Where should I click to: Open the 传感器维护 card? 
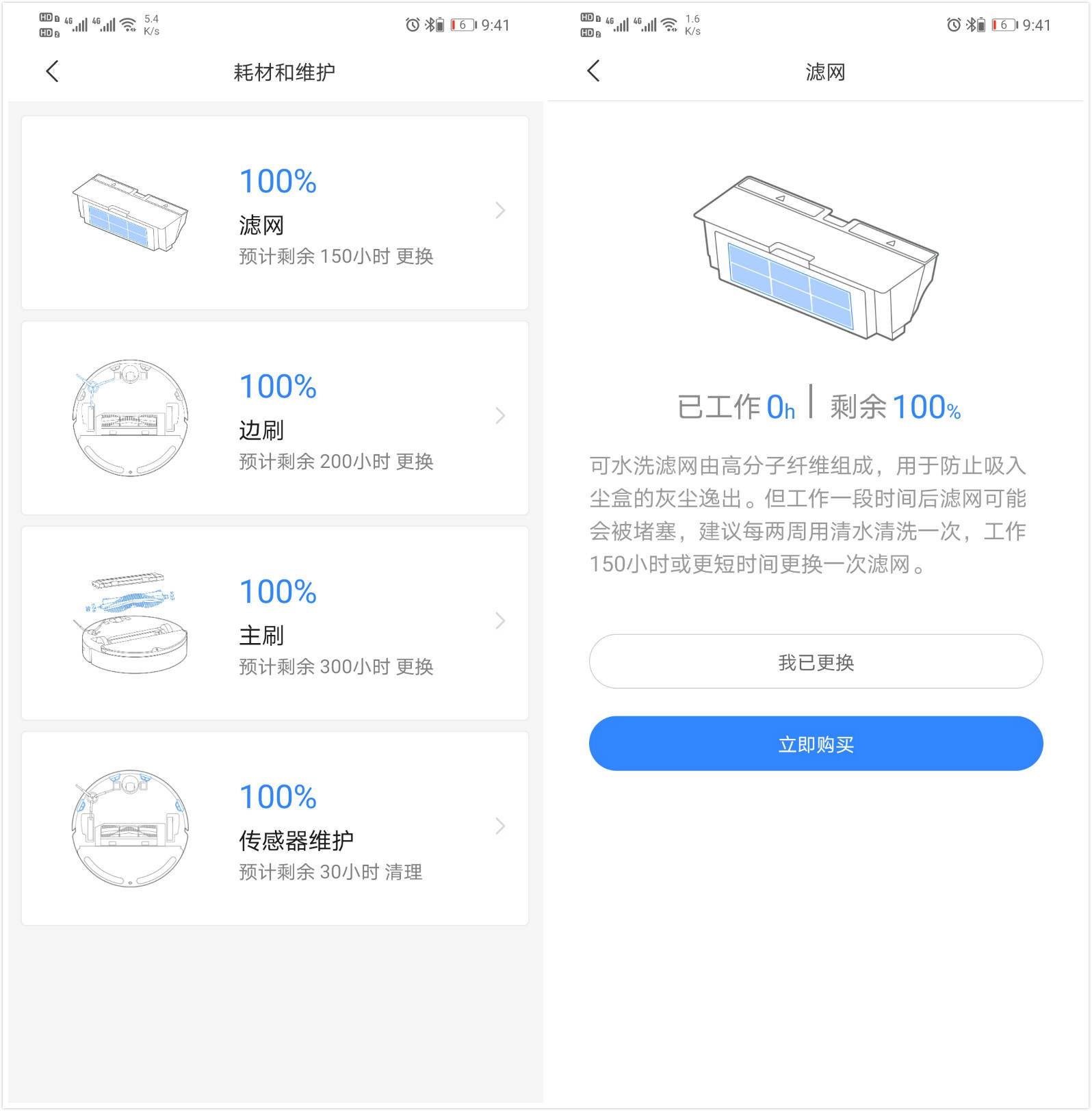[274, 828]
